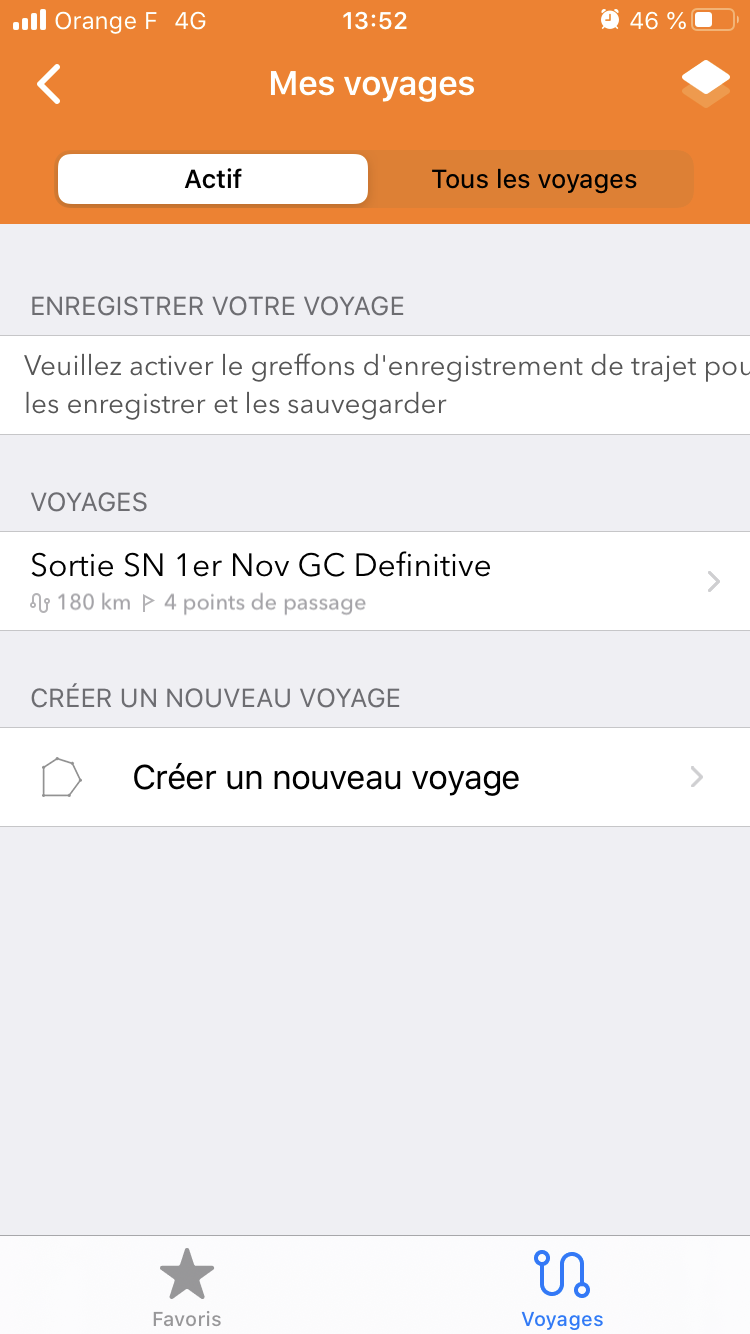Tap Créer un nouveau voyage
Viewport: 750px width, 1334px height.
[x=375, y=777]
